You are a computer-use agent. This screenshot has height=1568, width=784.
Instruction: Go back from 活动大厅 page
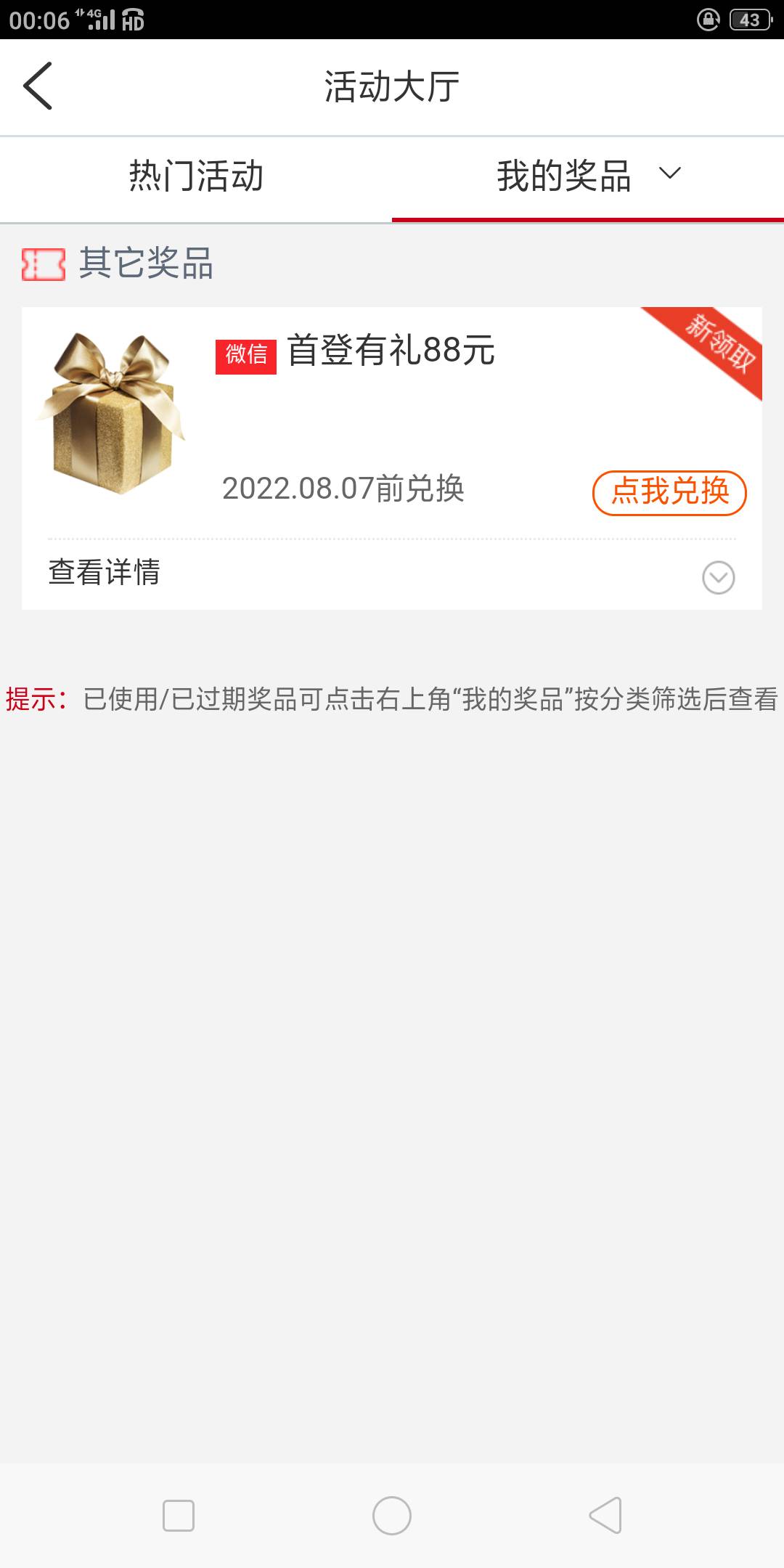click(38, 86)
